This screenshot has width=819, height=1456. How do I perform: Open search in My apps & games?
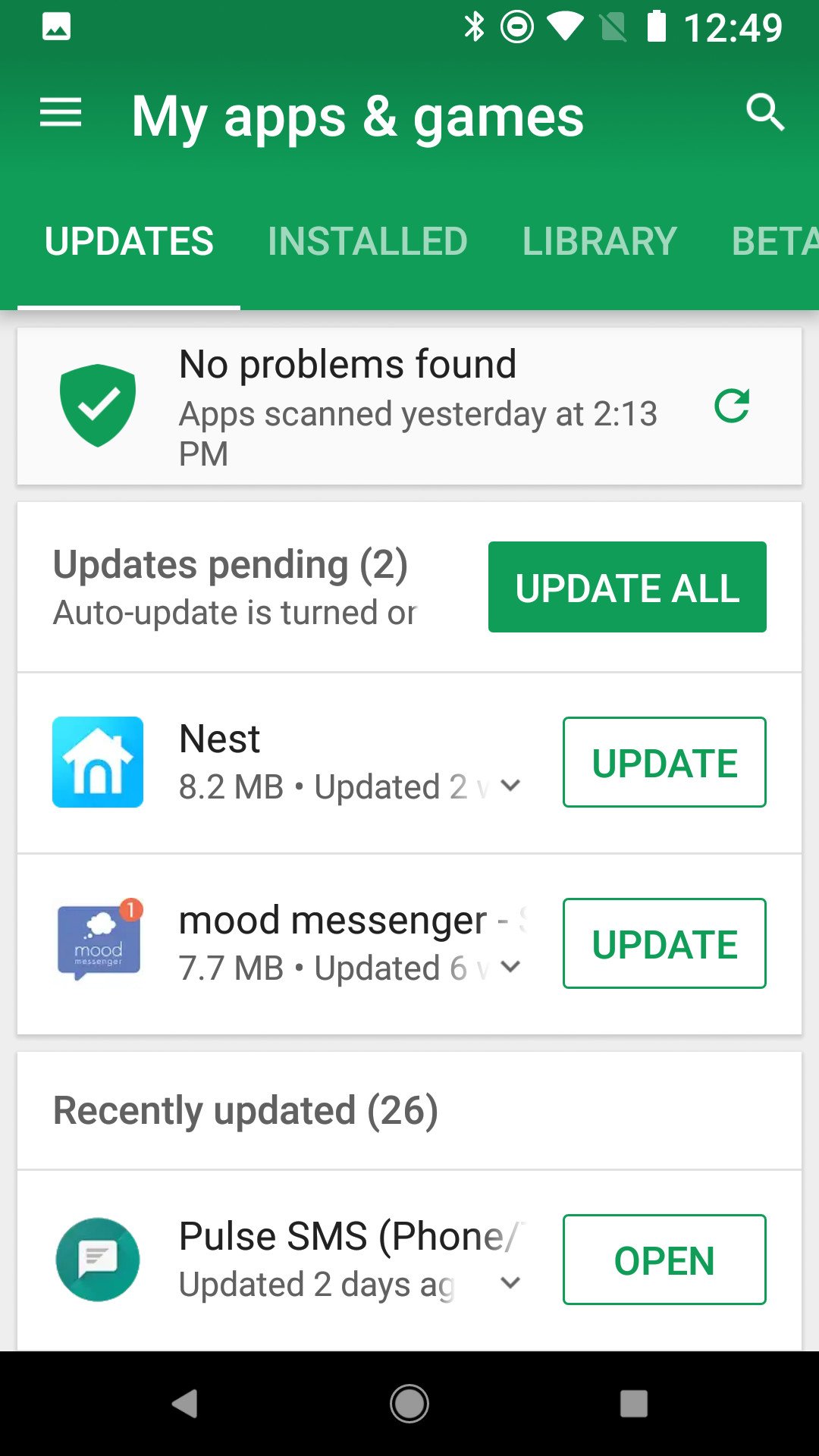click(x=764, y=114)
